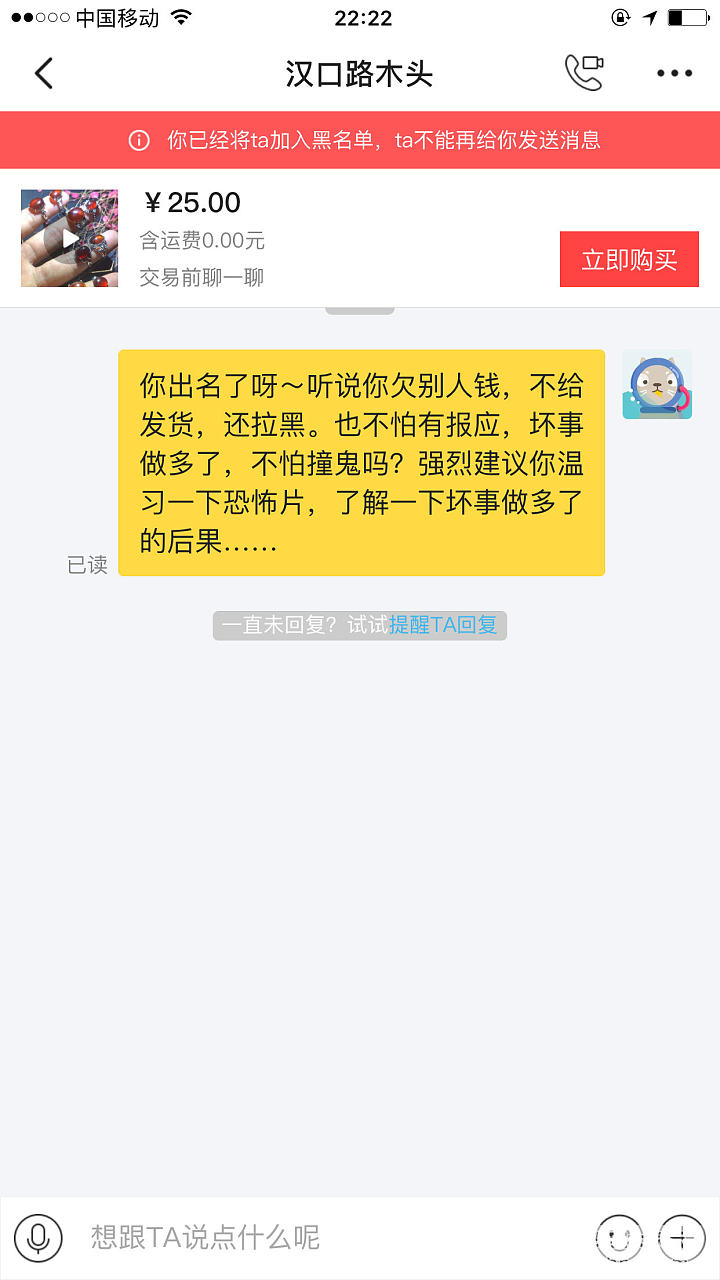720x1280 pixels.
Task: Open the emoji picker
Action: coord(617,1238)
